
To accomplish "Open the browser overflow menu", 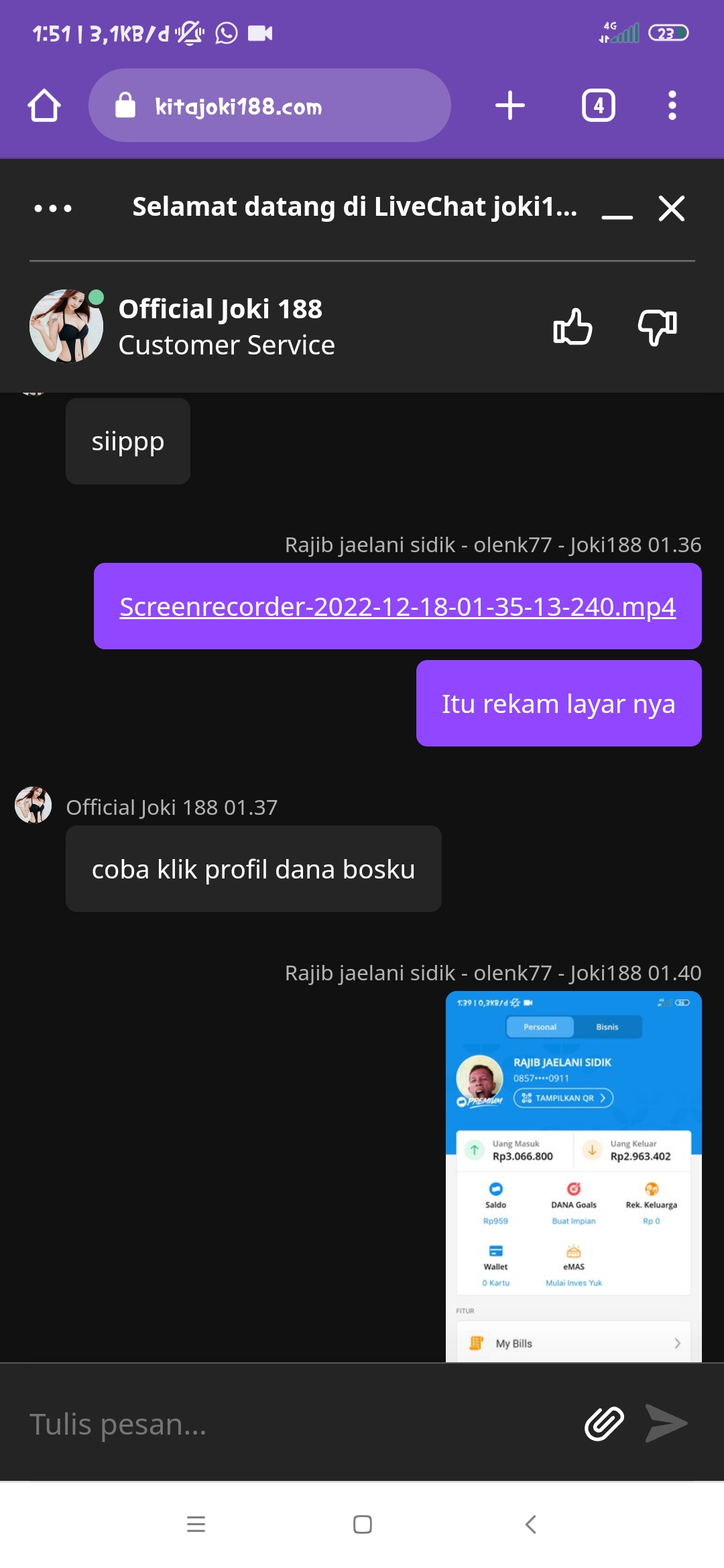I will point(672,106).
